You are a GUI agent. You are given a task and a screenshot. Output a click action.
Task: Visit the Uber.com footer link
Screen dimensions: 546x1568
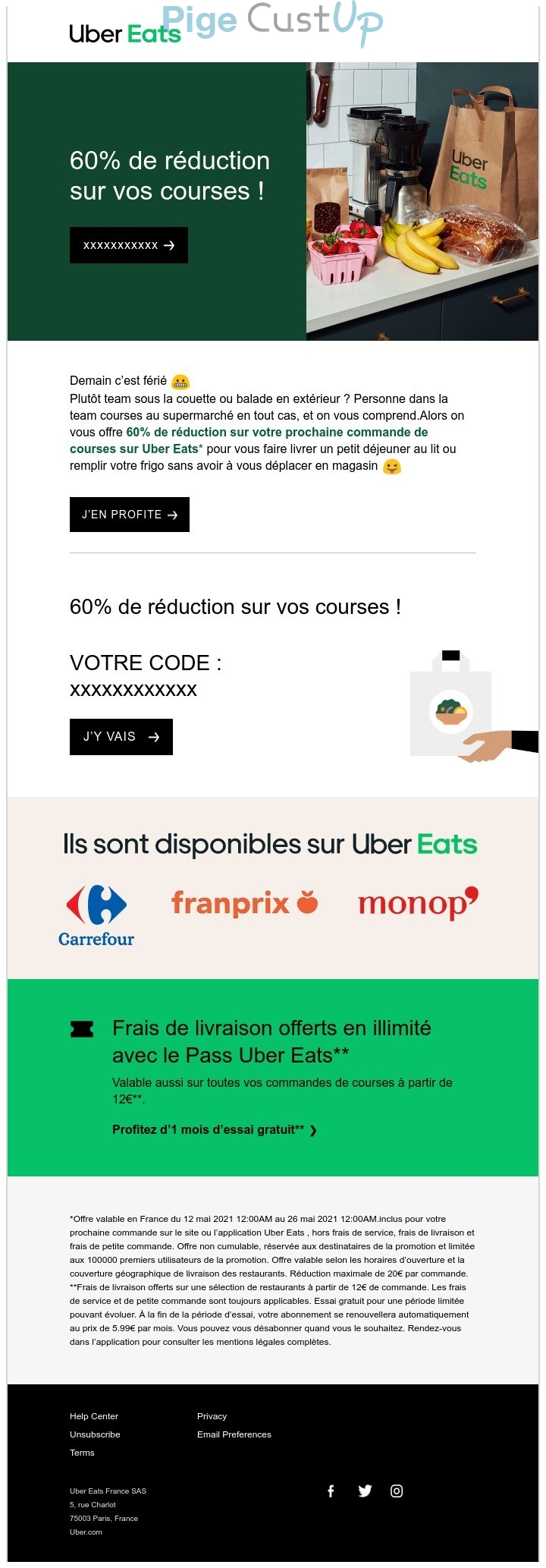[86, 1532]
